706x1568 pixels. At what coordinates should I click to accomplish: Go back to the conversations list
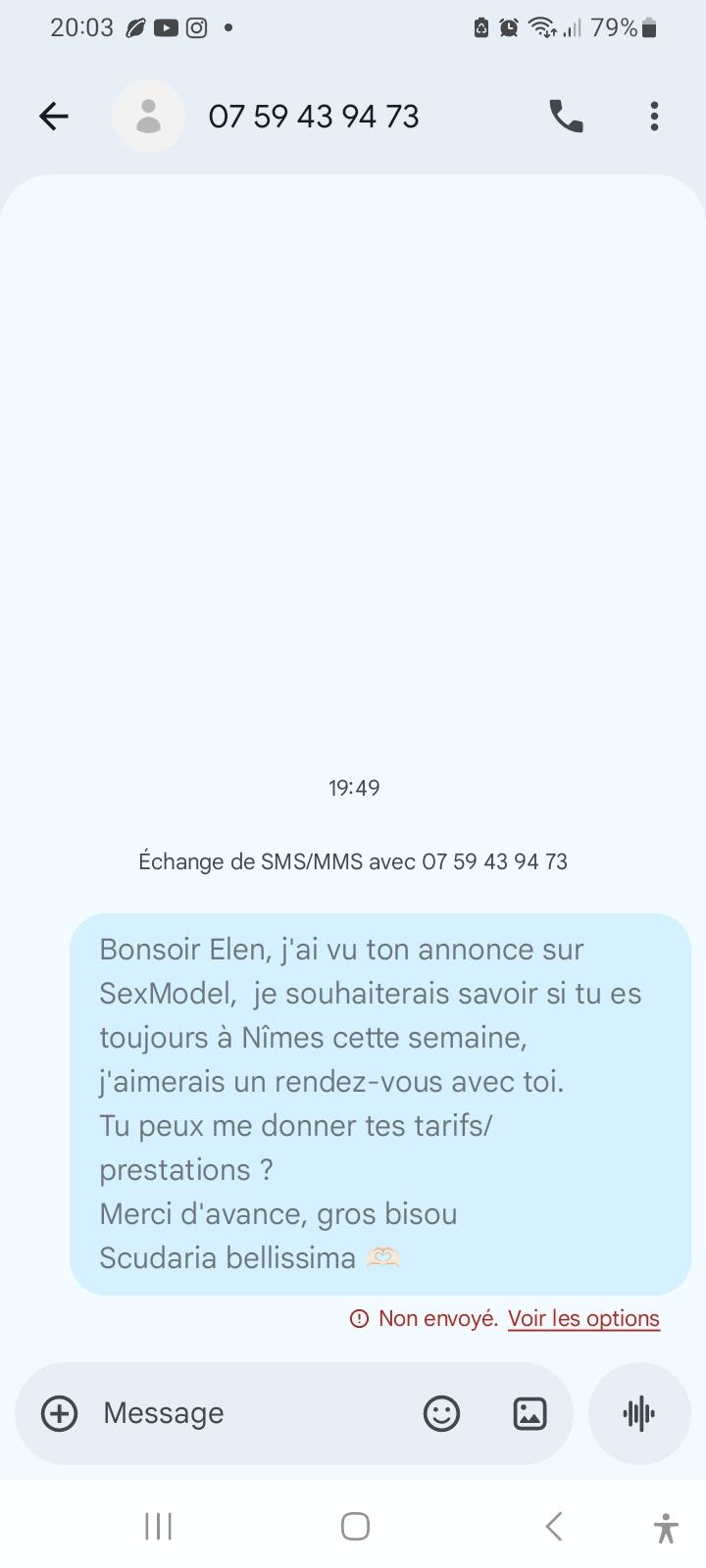tap(54, 117)
